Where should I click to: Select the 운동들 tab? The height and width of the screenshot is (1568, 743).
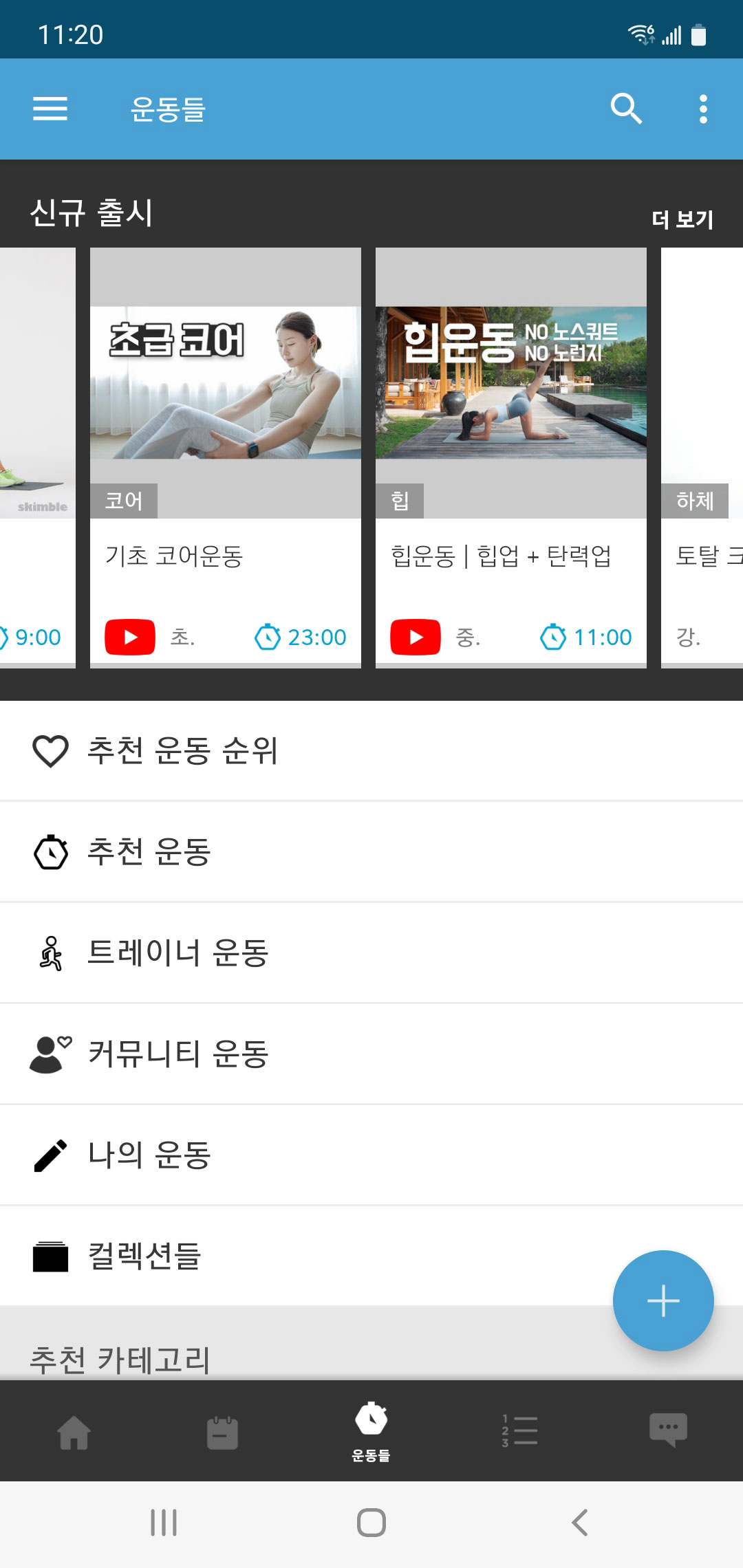(371, 1431)
